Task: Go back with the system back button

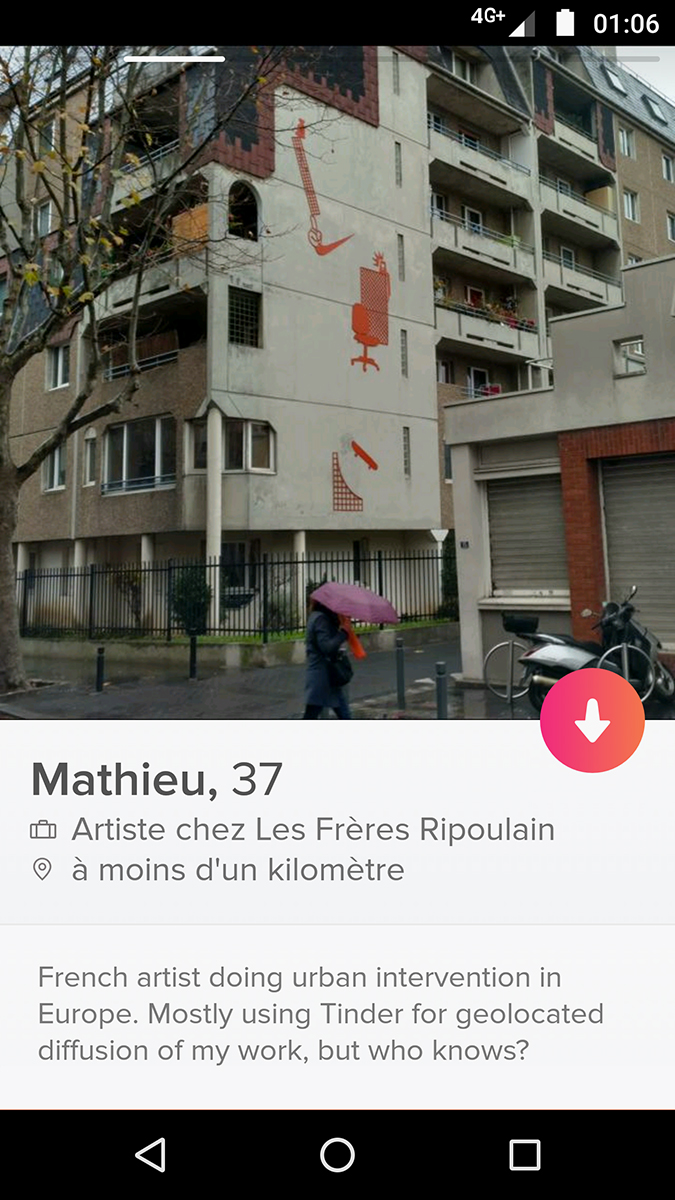Action: click(150, 1155)
